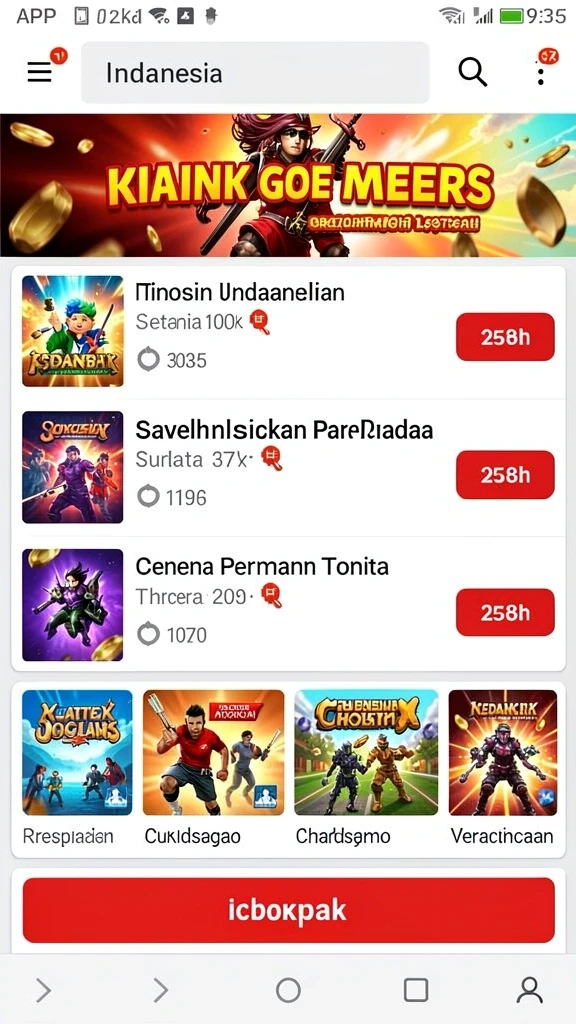Tap the Indanesia search field
The width and height of the screenshot is (576, 1024).
point(255,72)
